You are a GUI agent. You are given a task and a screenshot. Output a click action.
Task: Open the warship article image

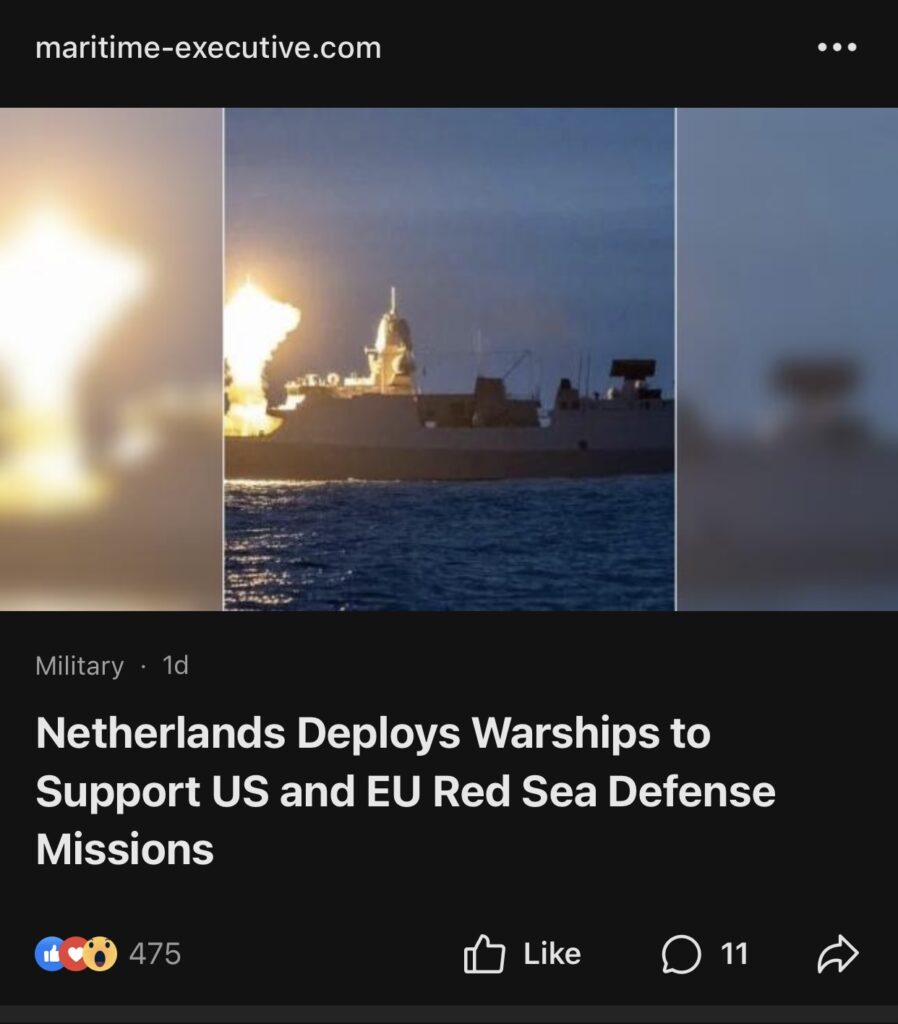(x=449, y=358)
